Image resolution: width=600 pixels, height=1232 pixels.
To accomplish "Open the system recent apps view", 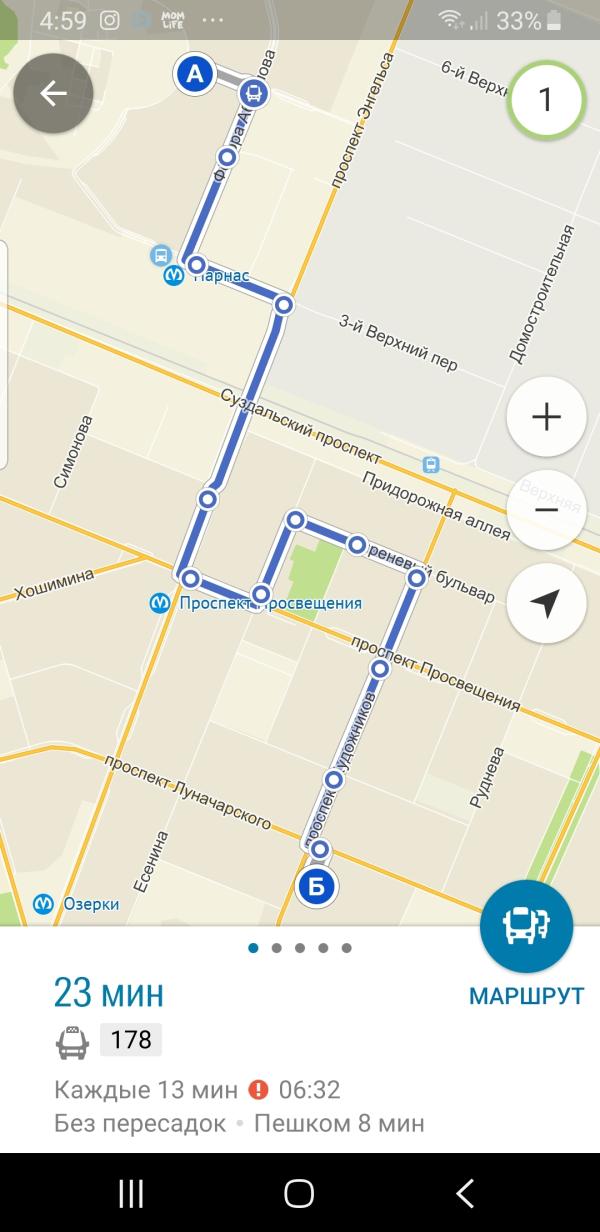I will [x=131, y=1192].
